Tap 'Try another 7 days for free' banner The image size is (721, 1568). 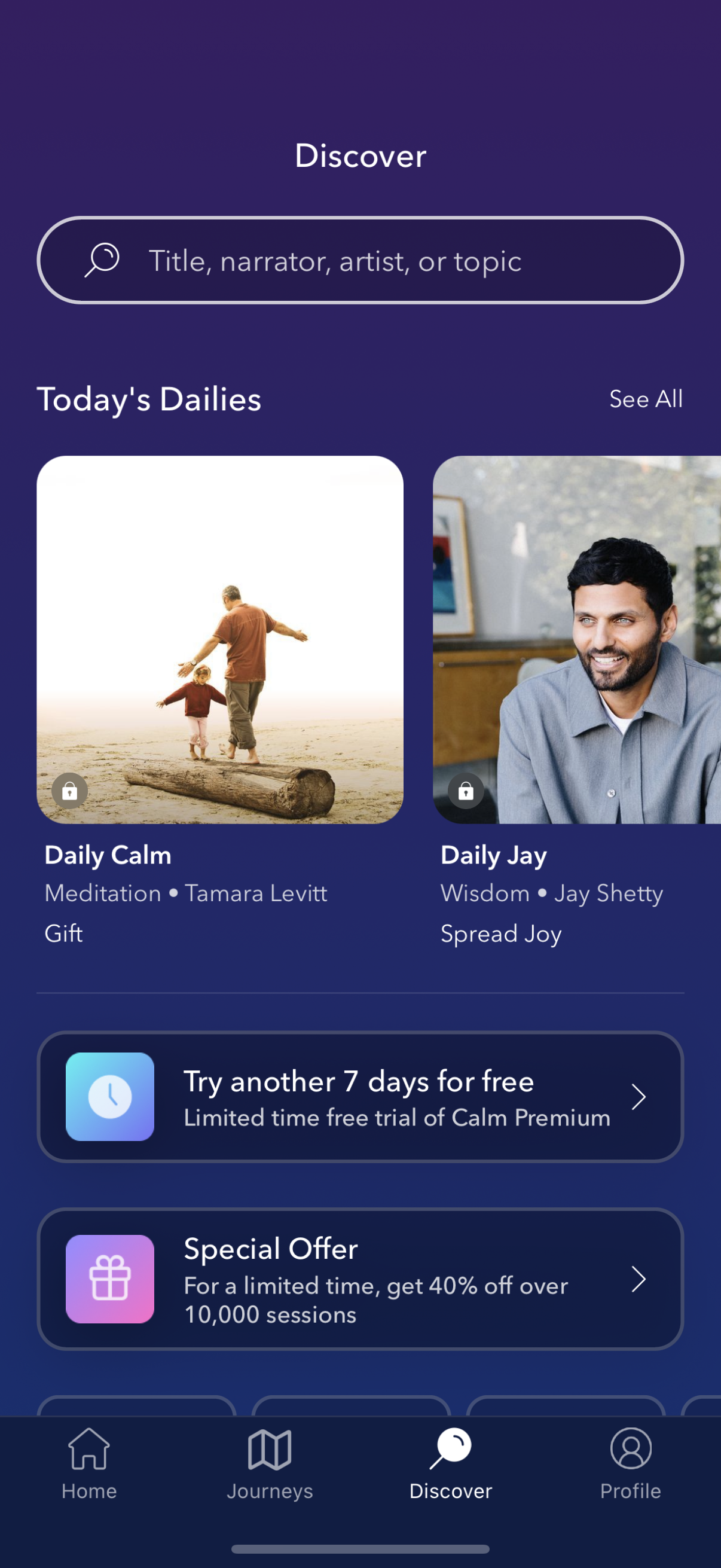point(360,1096)
